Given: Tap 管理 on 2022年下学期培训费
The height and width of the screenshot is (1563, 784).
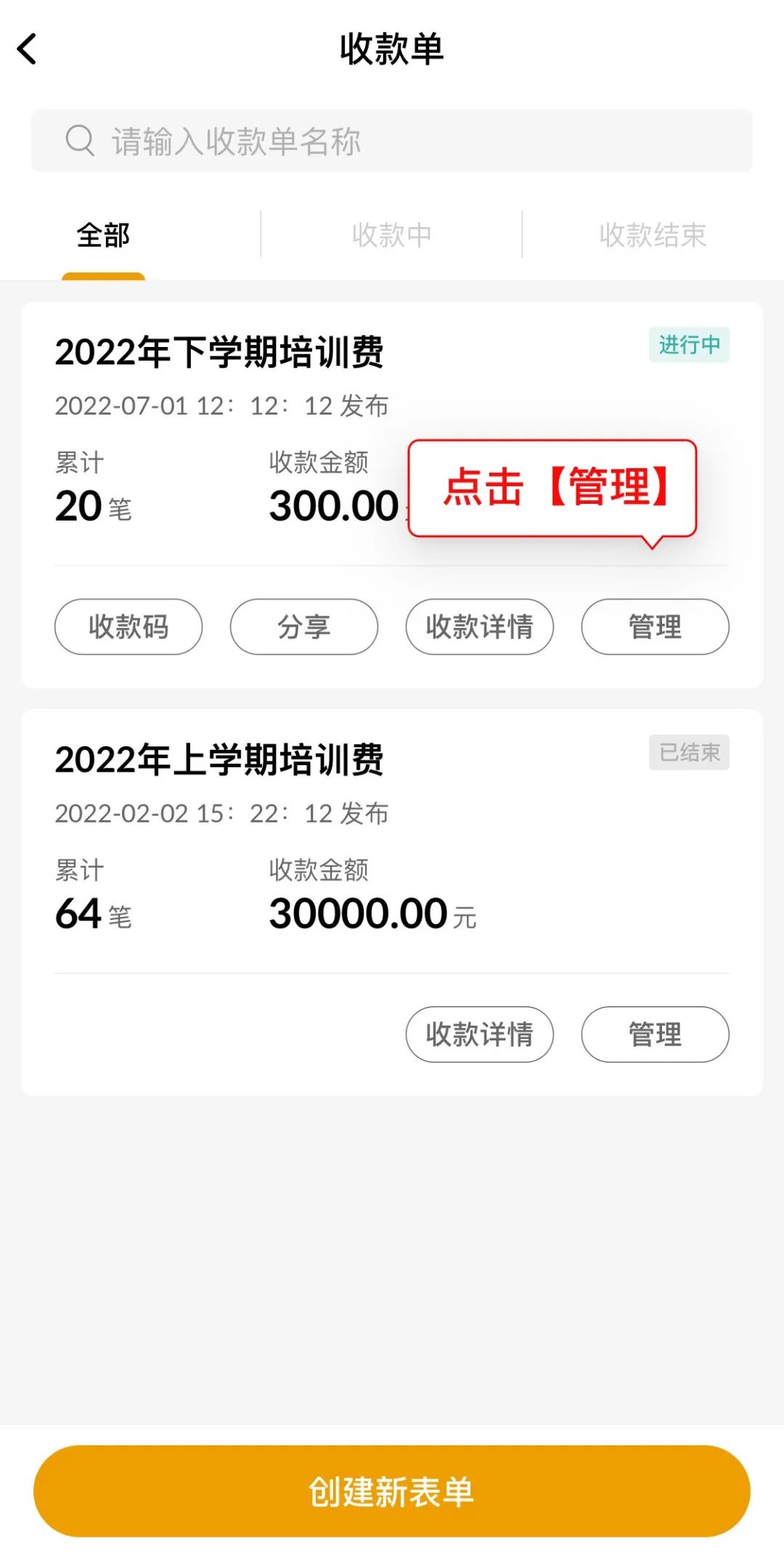Looking at the screenshot, I should tap(656, 627).
